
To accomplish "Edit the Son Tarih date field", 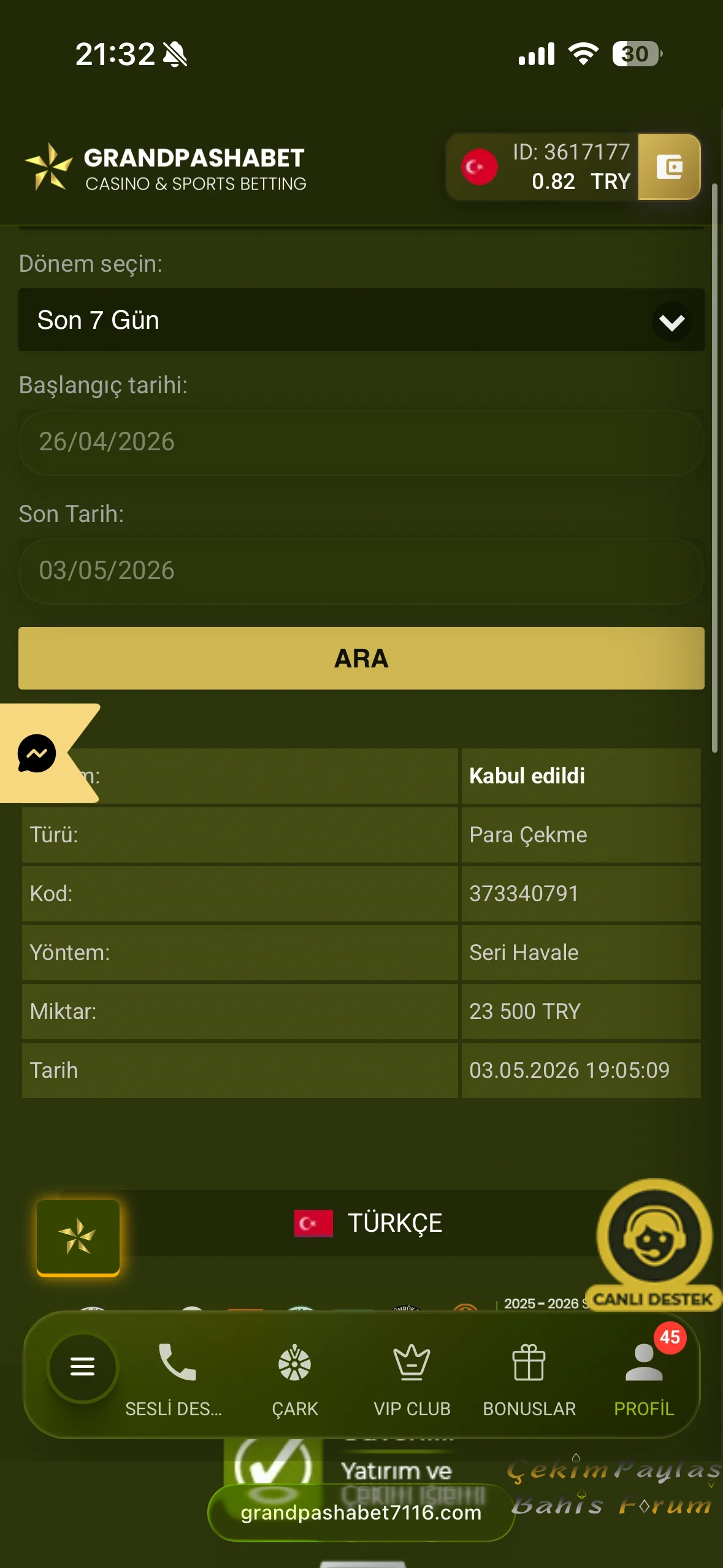I will click(x=361, y=571).
